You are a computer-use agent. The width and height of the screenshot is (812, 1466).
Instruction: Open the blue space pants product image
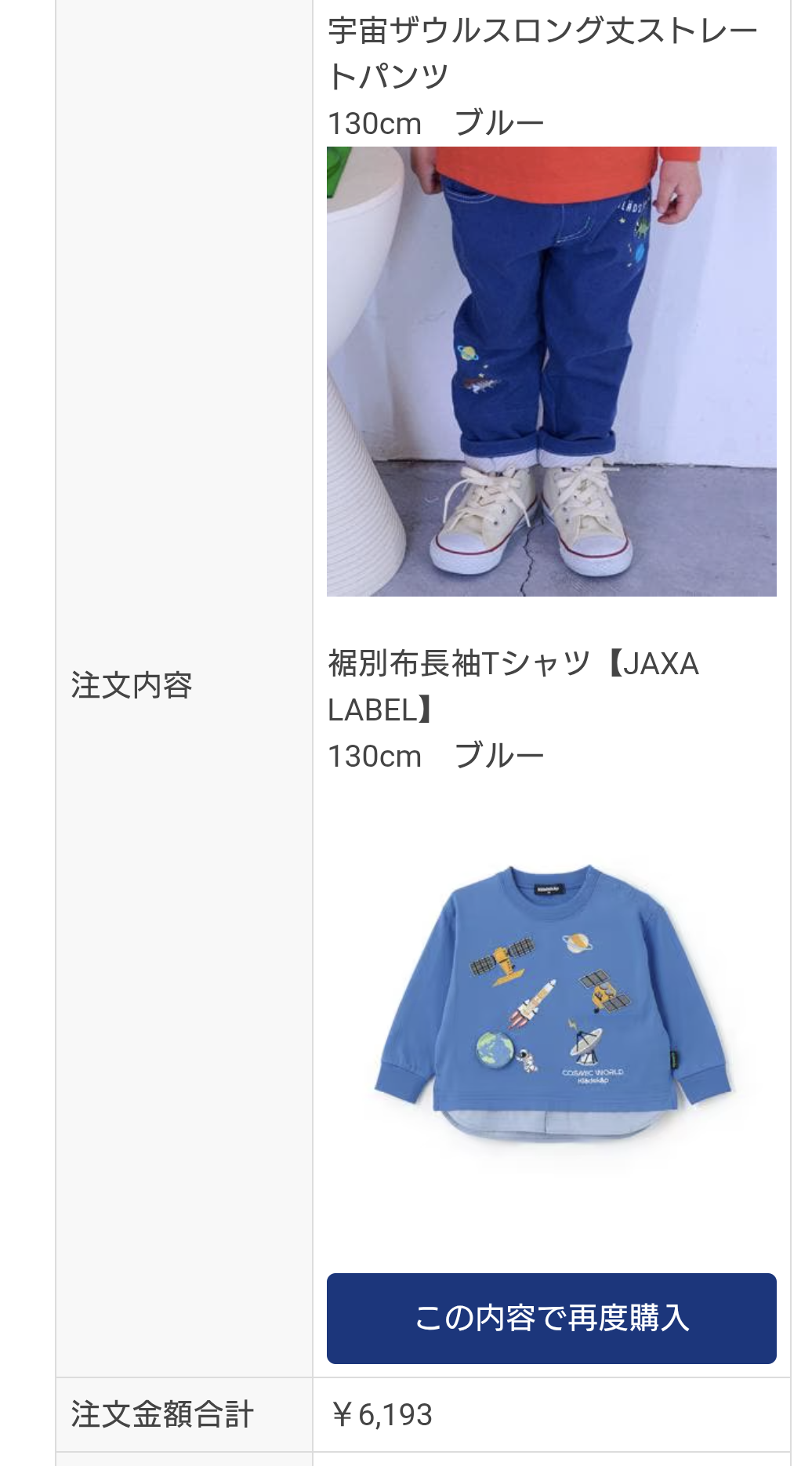point(551,371)
